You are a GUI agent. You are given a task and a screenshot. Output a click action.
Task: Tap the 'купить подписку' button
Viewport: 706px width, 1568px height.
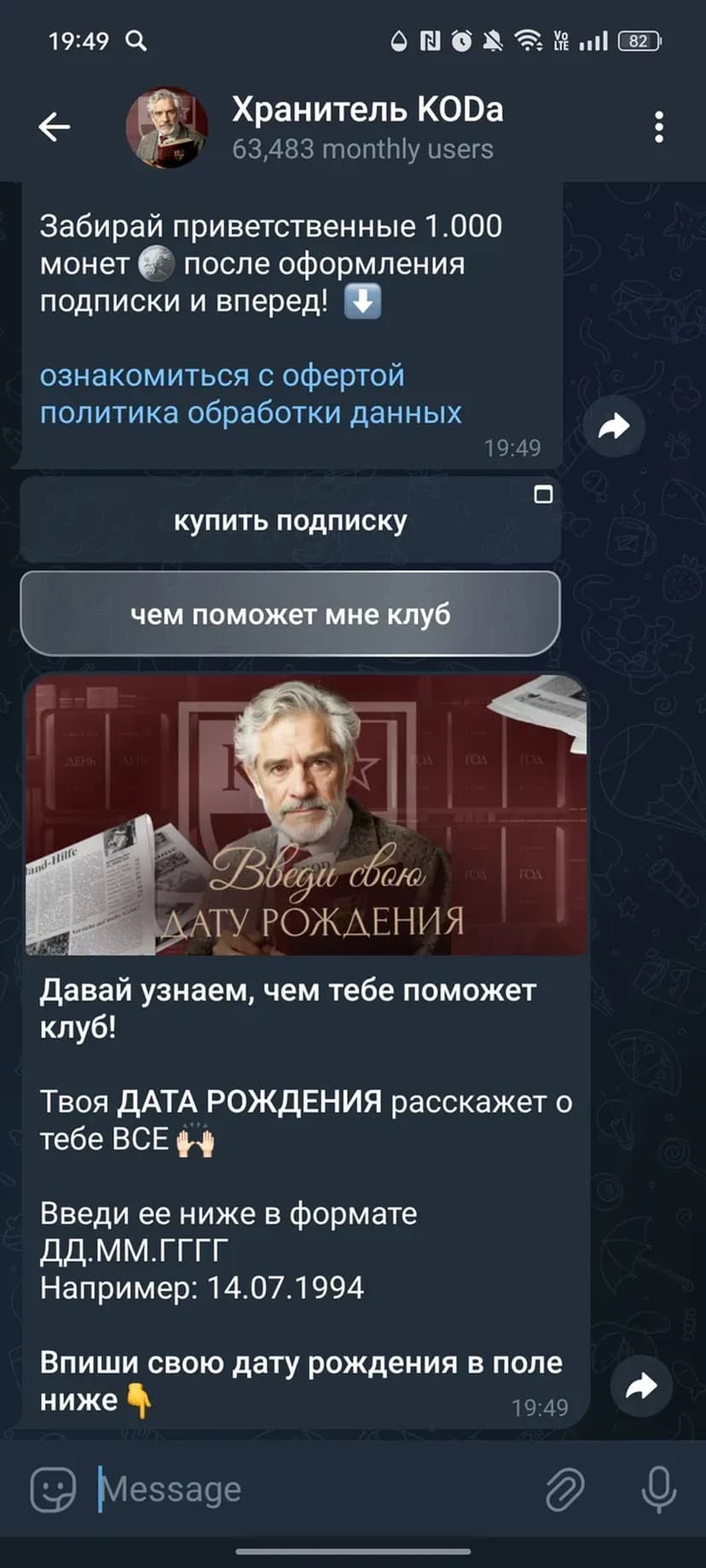290,521
